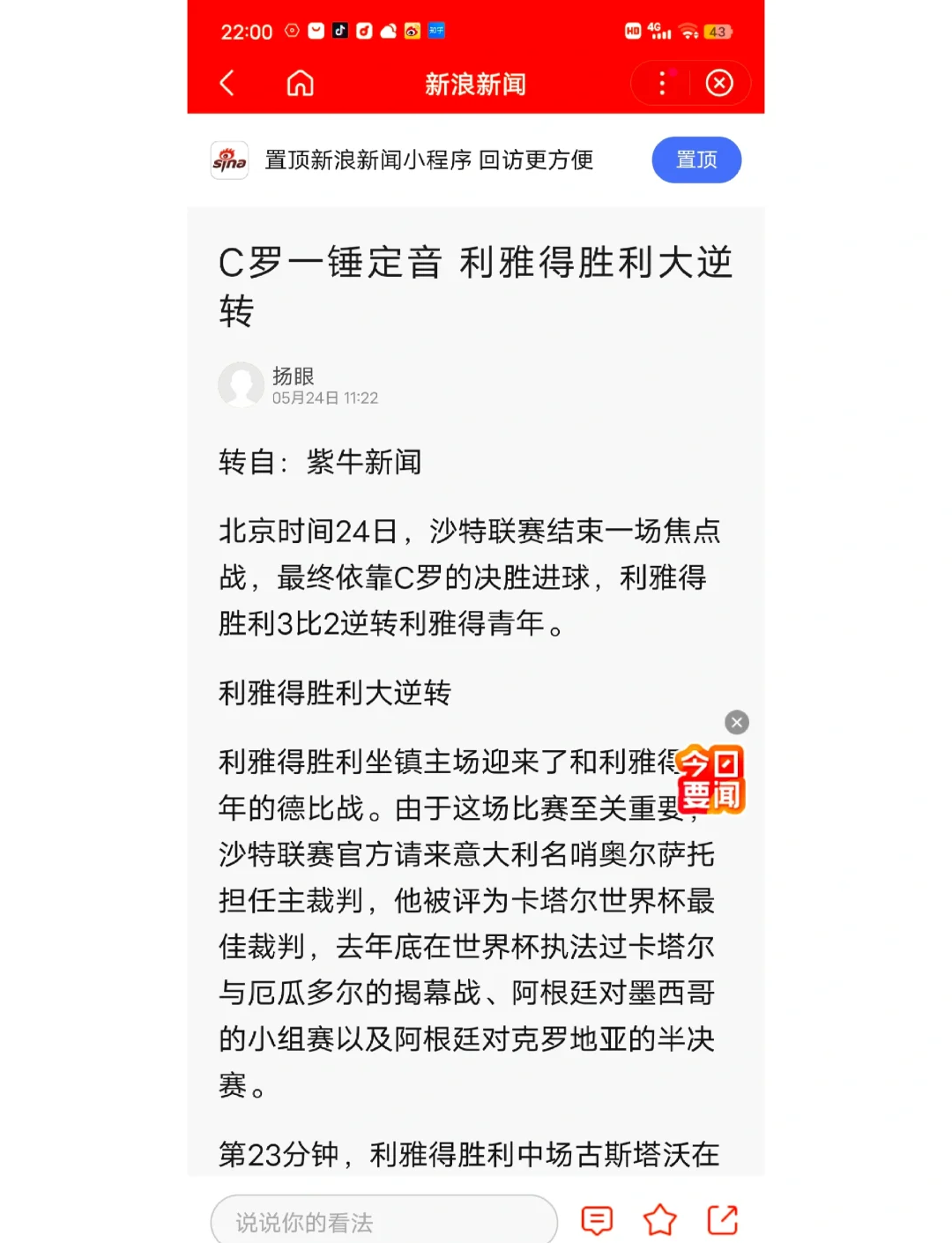Dismiss the 今日要闻 floating badge
The width and height of the screenshot is (952, 1243).
(x=737, y=723)
